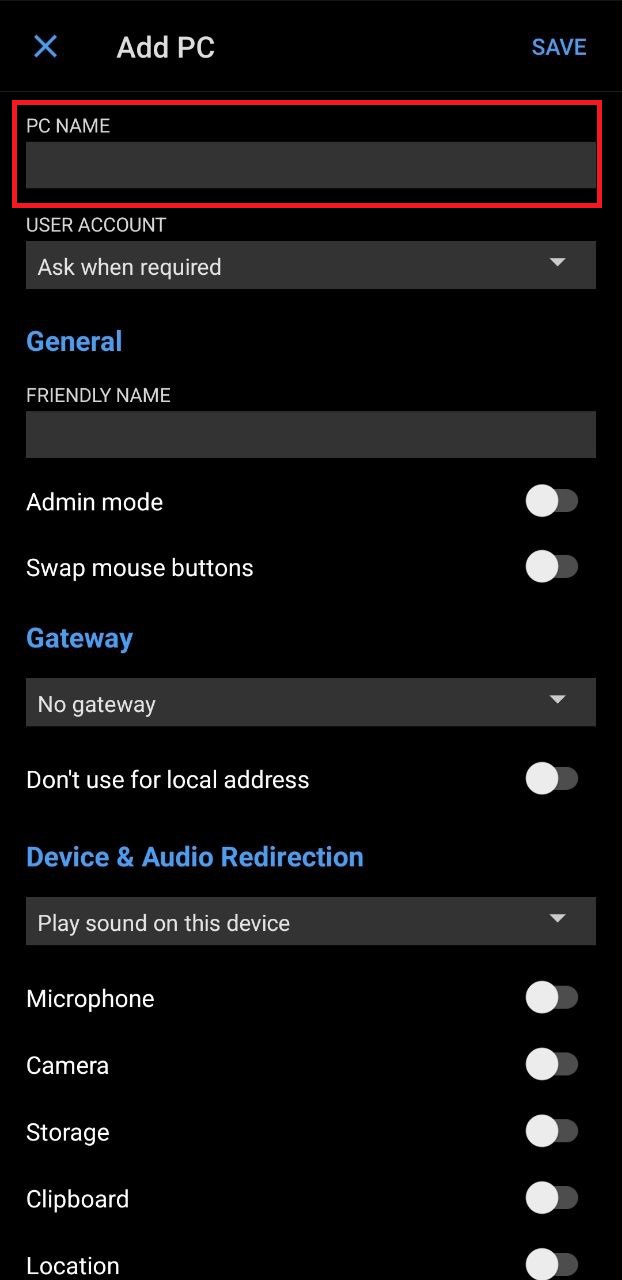Open the User Account dropdown

pyautogui.click(x=310, y=266)
